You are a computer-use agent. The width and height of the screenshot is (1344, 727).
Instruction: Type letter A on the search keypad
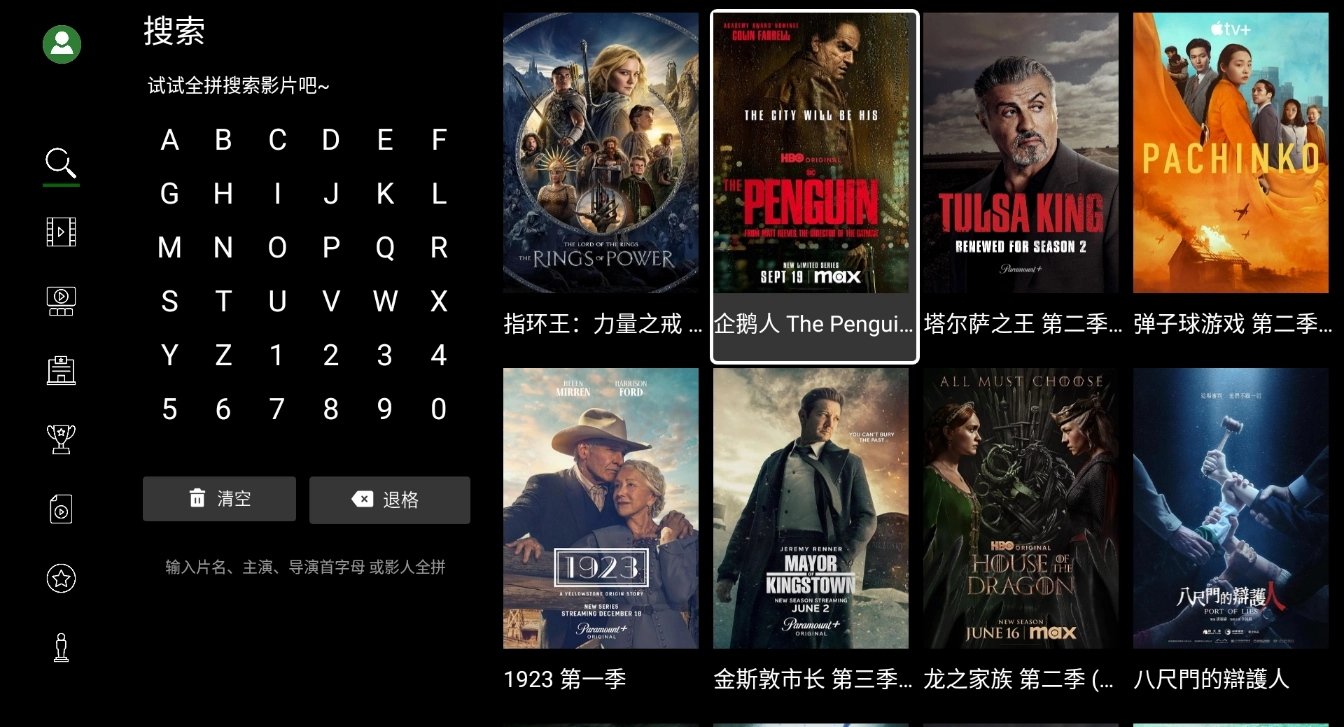pyautogui.click(x=170, y=140)
